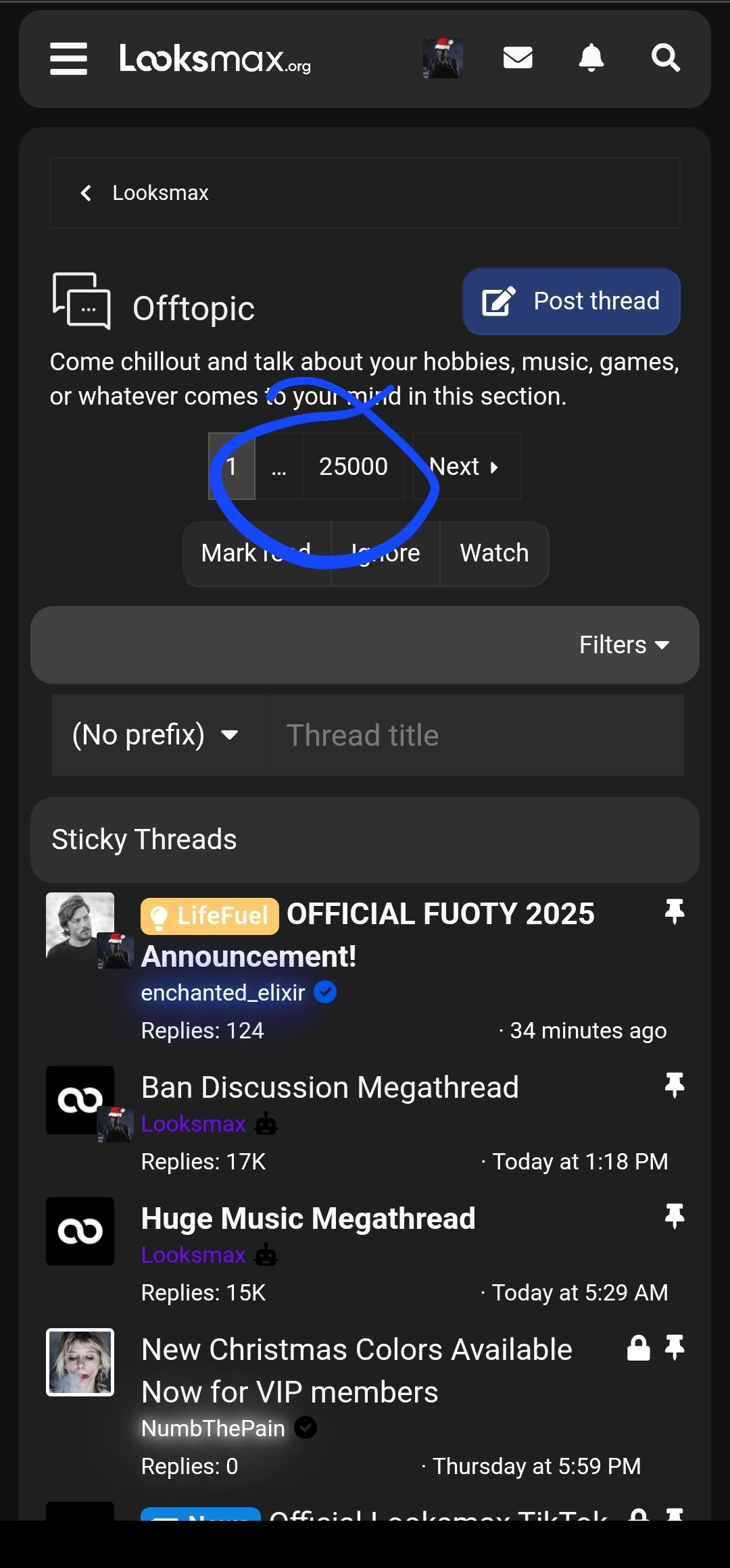The width and height of the screenshot is (730, 1568).
Task: Select the LifeFuel prefix tag
Action: (x=209, y=915)
